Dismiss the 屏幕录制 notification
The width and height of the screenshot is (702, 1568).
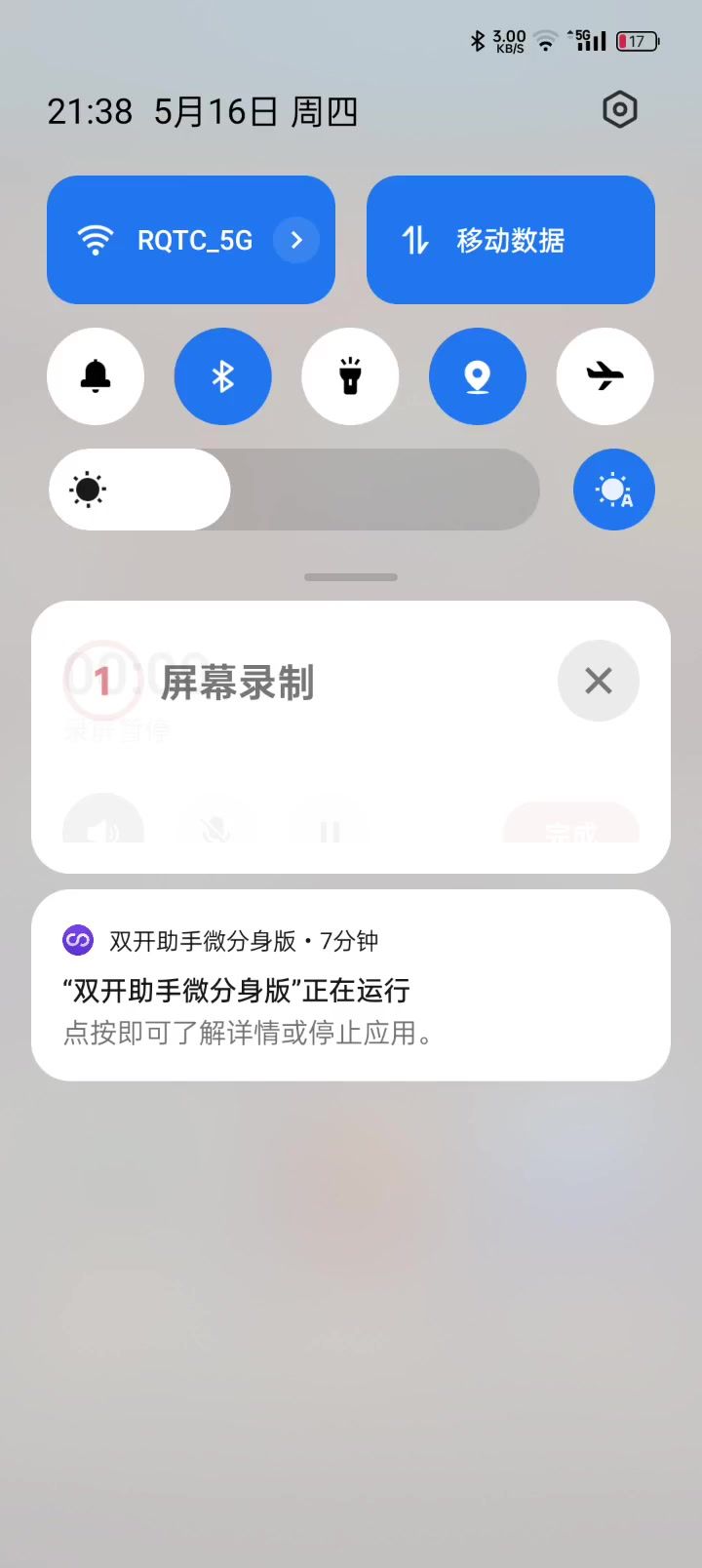point(598,681)
